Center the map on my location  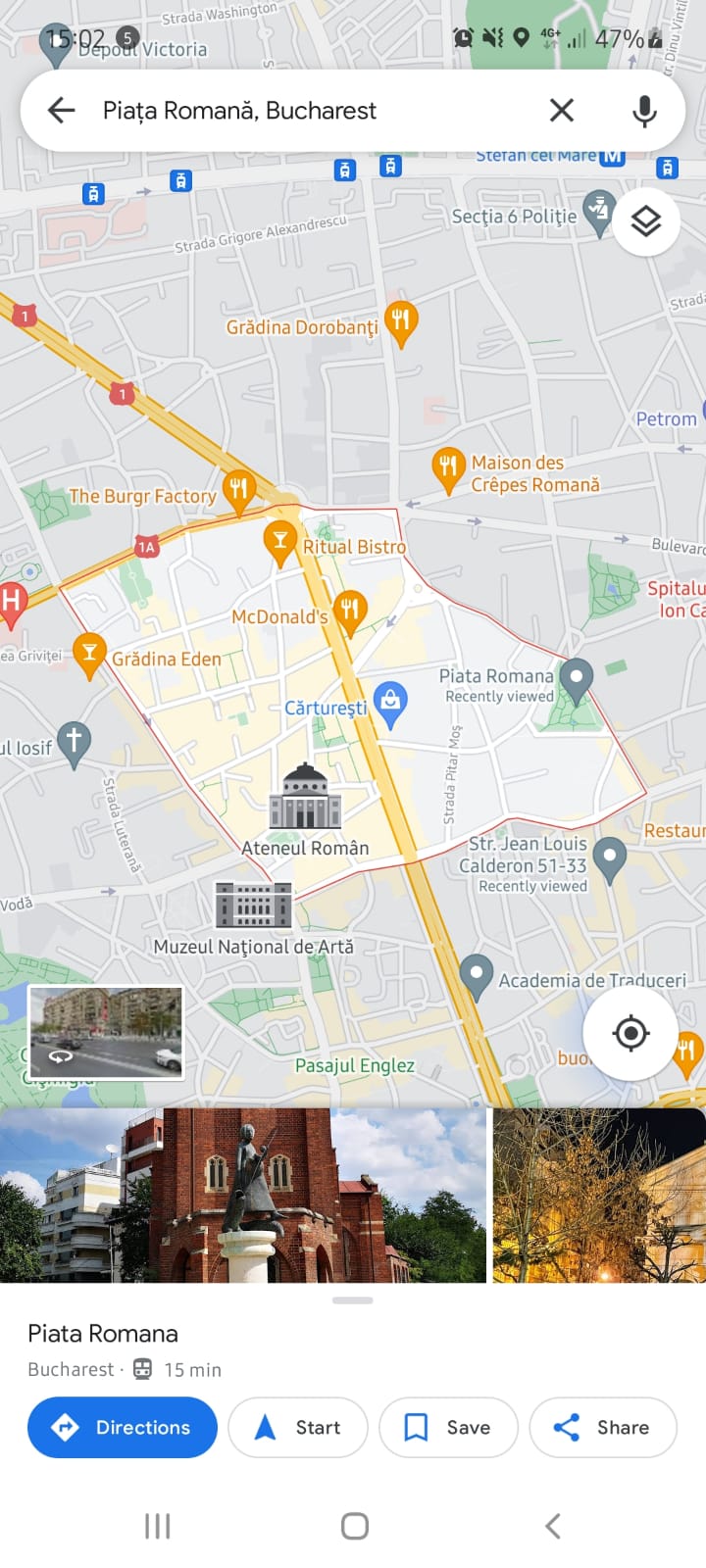tap(630, 1033)
